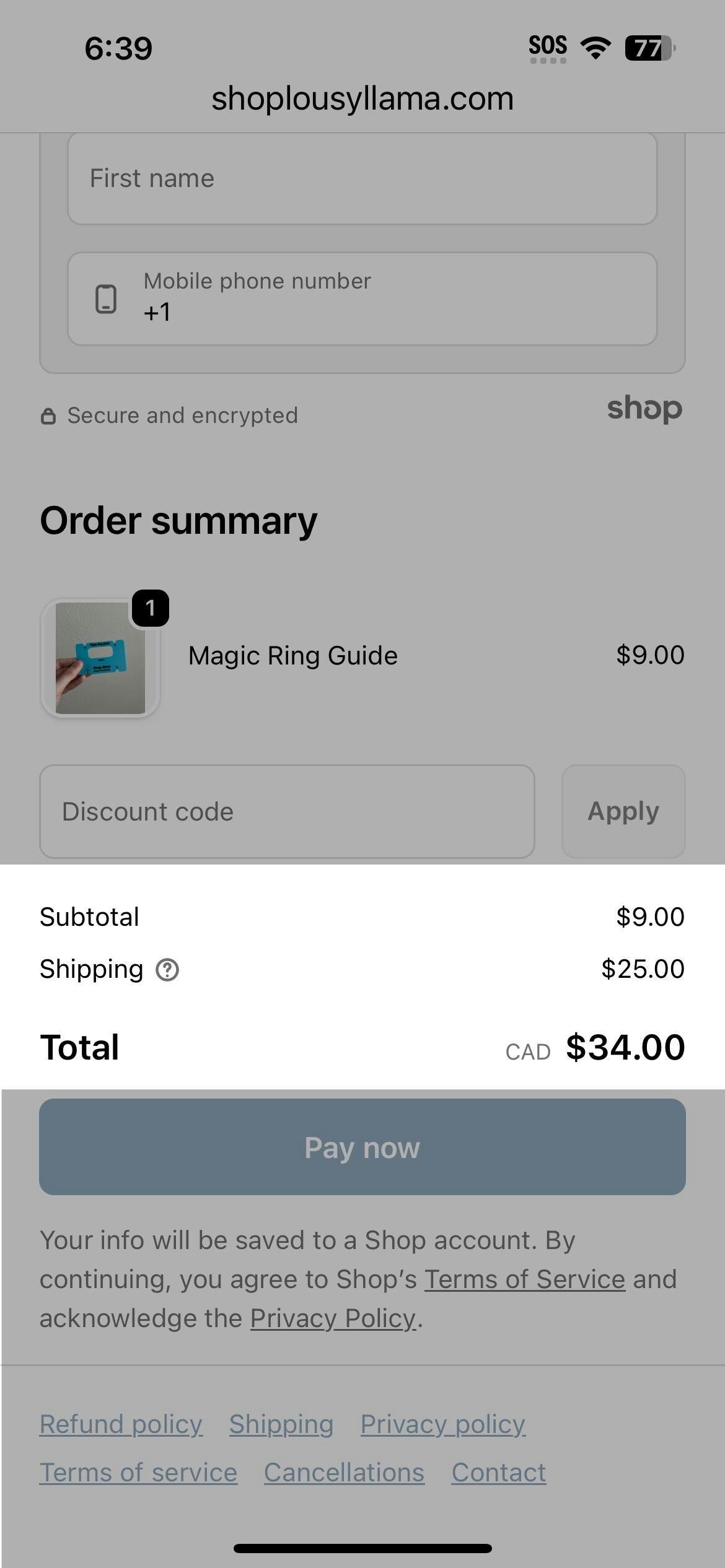Tap the Discount code field
This screenshot has height=1568, width=725.
point(287,811)
